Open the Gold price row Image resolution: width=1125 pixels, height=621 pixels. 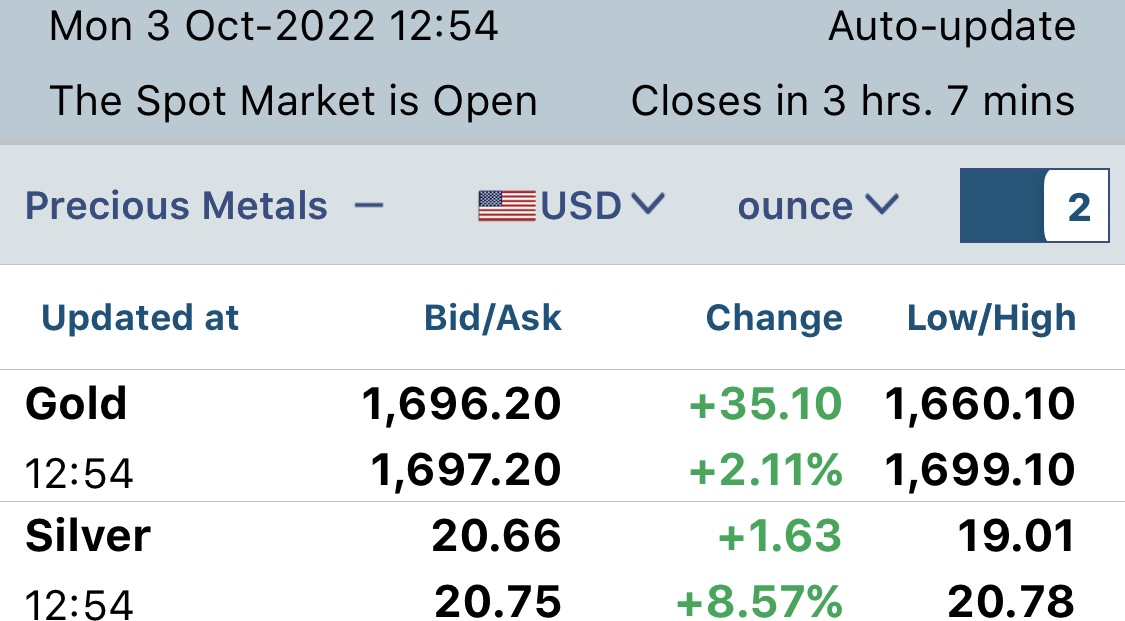tap(562, 436)
